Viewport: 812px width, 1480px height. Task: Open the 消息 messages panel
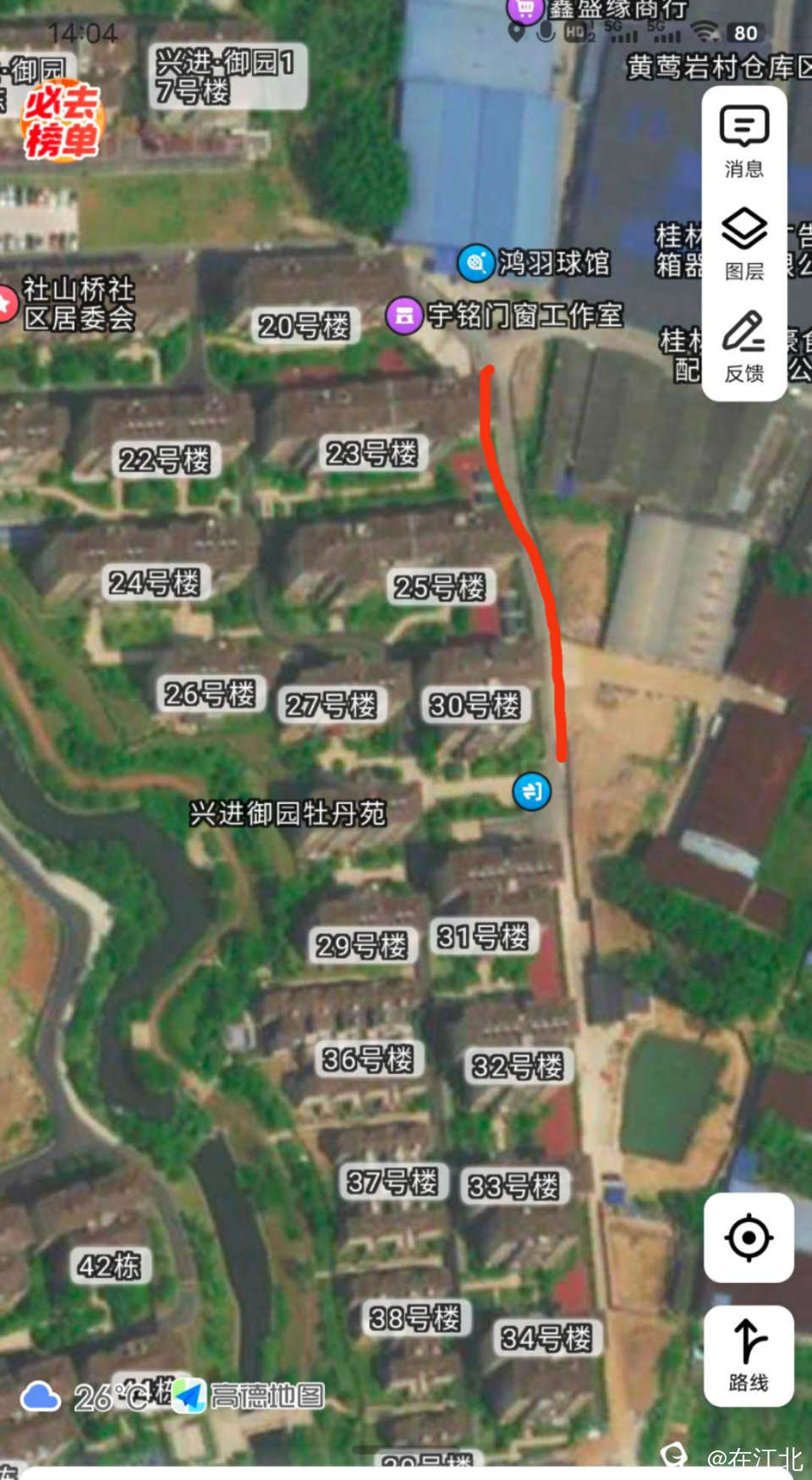(x=744, y=141)
